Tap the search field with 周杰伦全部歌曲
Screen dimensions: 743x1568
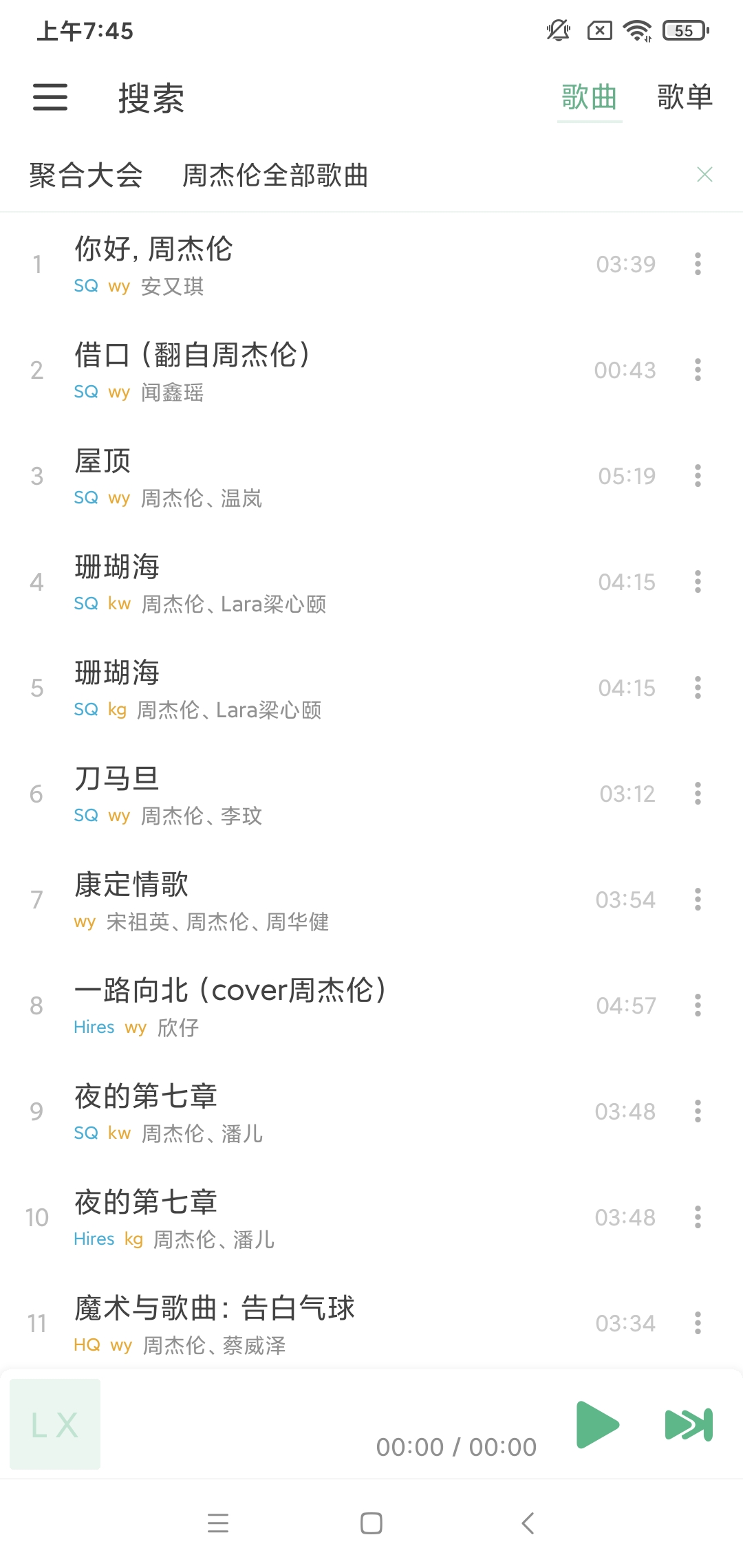(x=413, y=175)
